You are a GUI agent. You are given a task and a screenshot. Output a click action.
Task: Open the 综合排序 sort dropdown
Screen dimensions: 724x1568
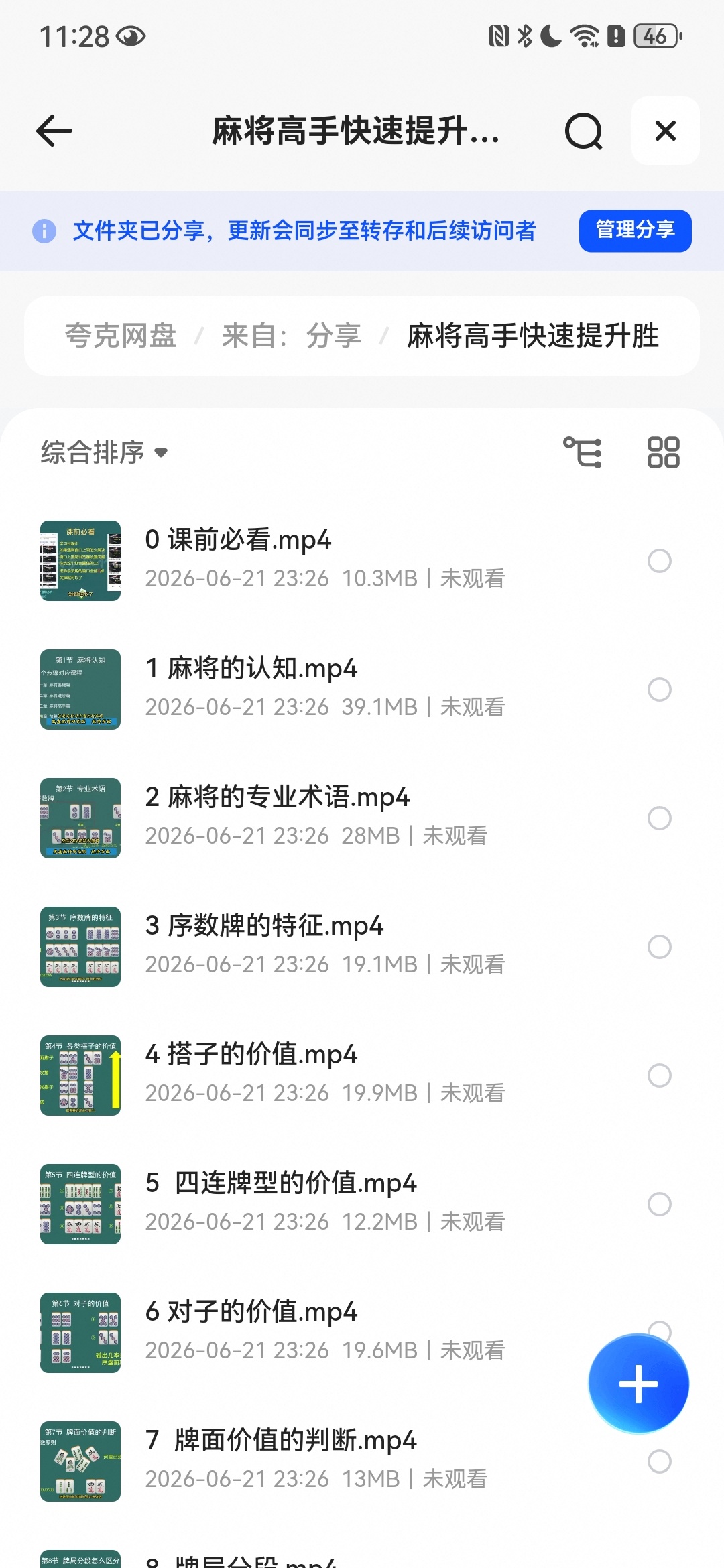pos(104,452)
